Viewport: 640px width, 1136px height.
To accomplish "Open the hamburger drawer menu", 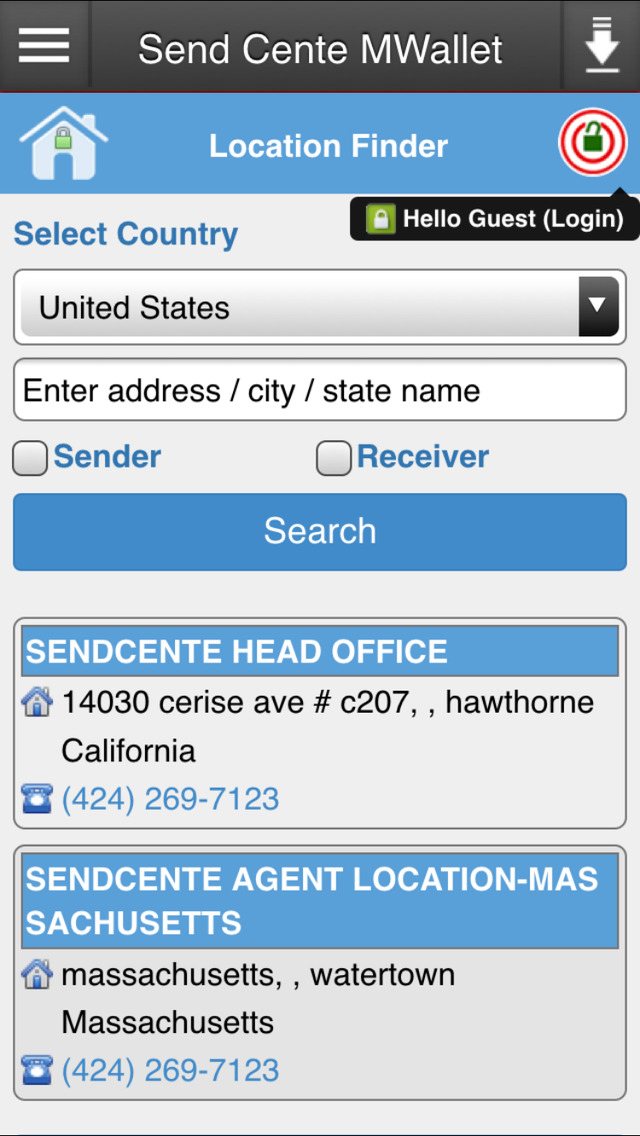I will point(44,46).
